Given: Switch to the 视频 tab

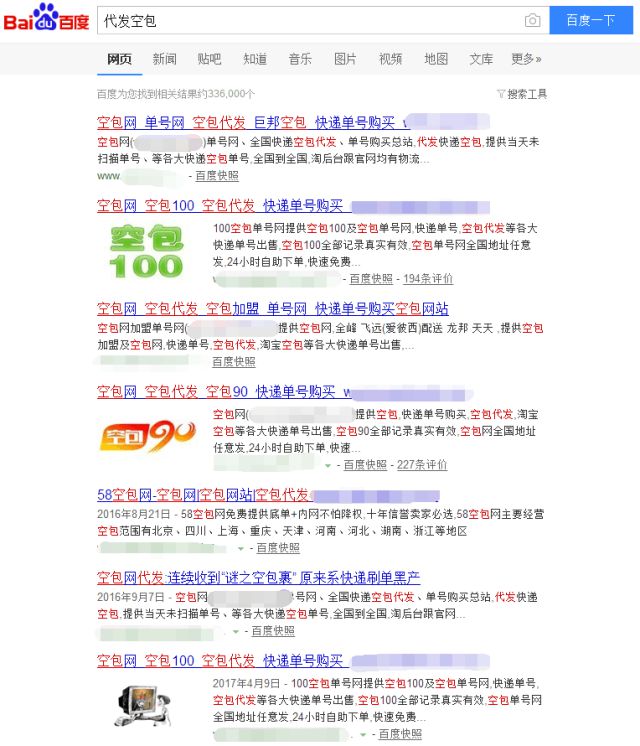Looking at the screenshot, I should (390, 59).
